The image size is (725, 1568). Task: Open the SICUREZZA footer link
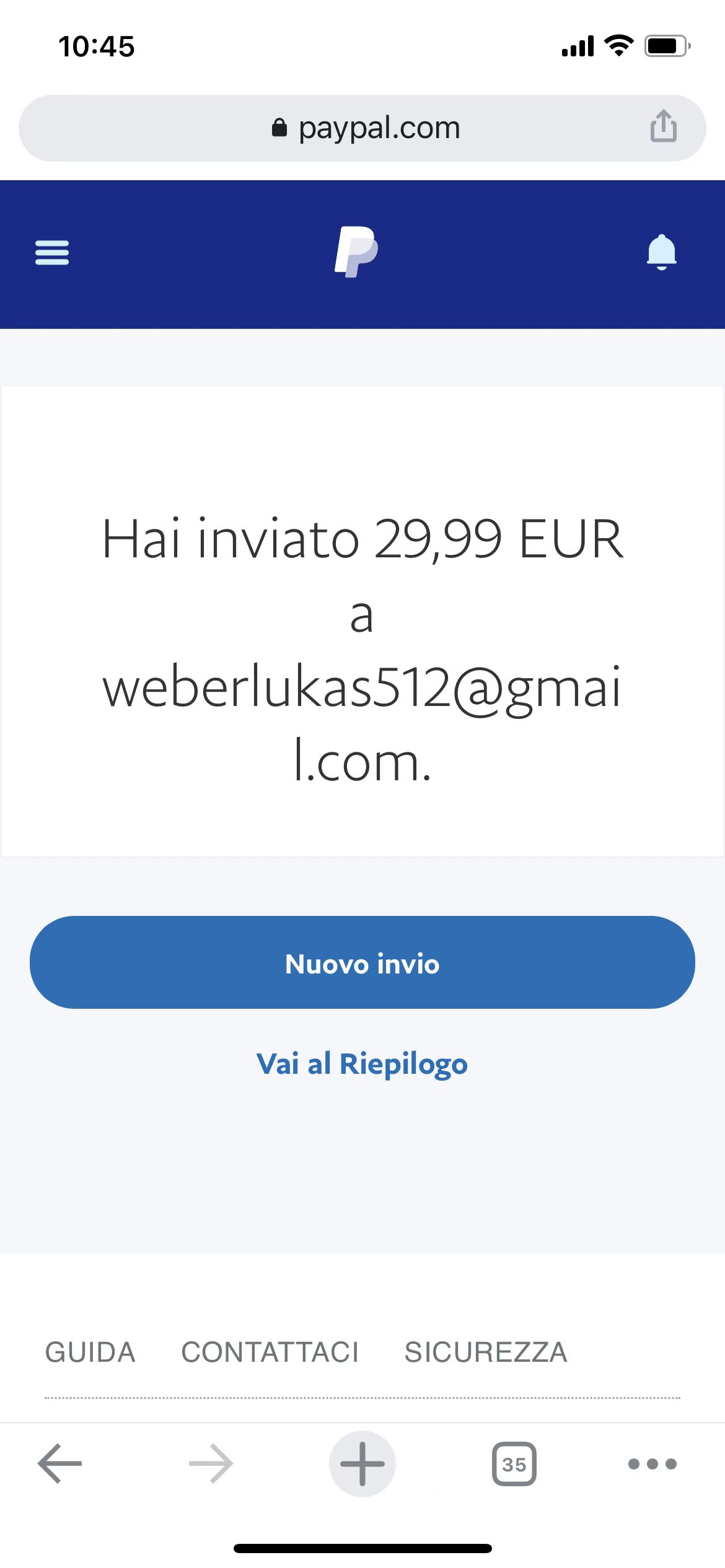click(x=486, y=1352)
